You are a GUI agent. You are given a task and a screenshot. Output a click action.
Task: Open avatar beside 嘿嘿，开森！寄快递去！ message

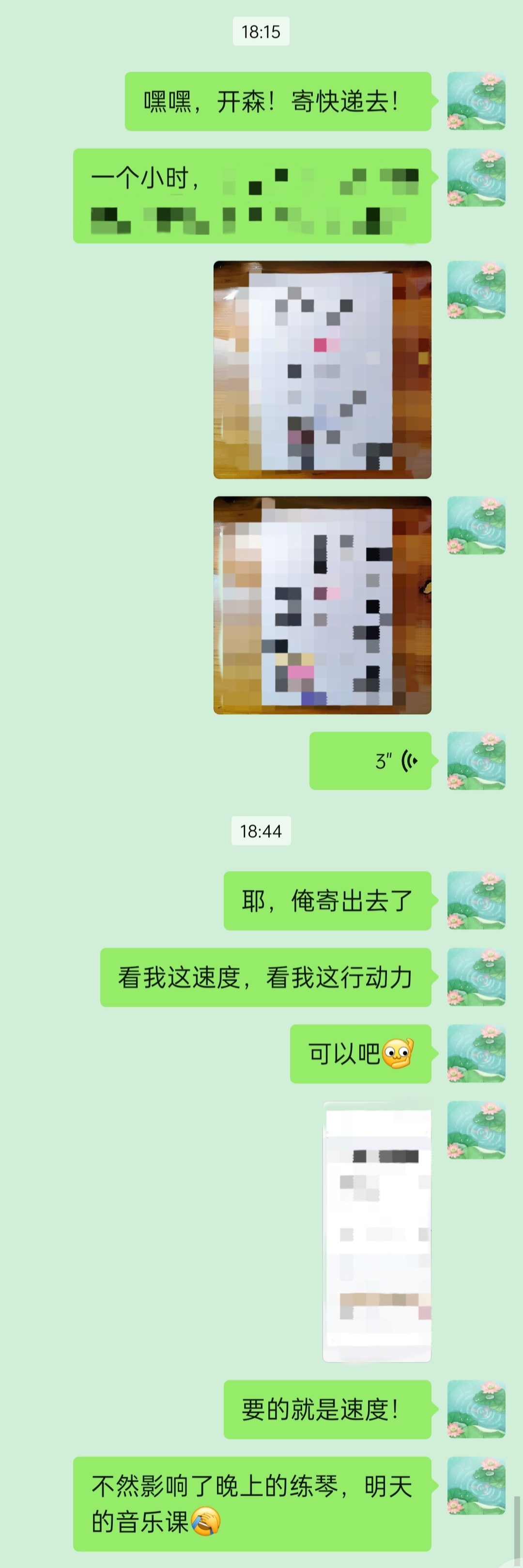476,101
